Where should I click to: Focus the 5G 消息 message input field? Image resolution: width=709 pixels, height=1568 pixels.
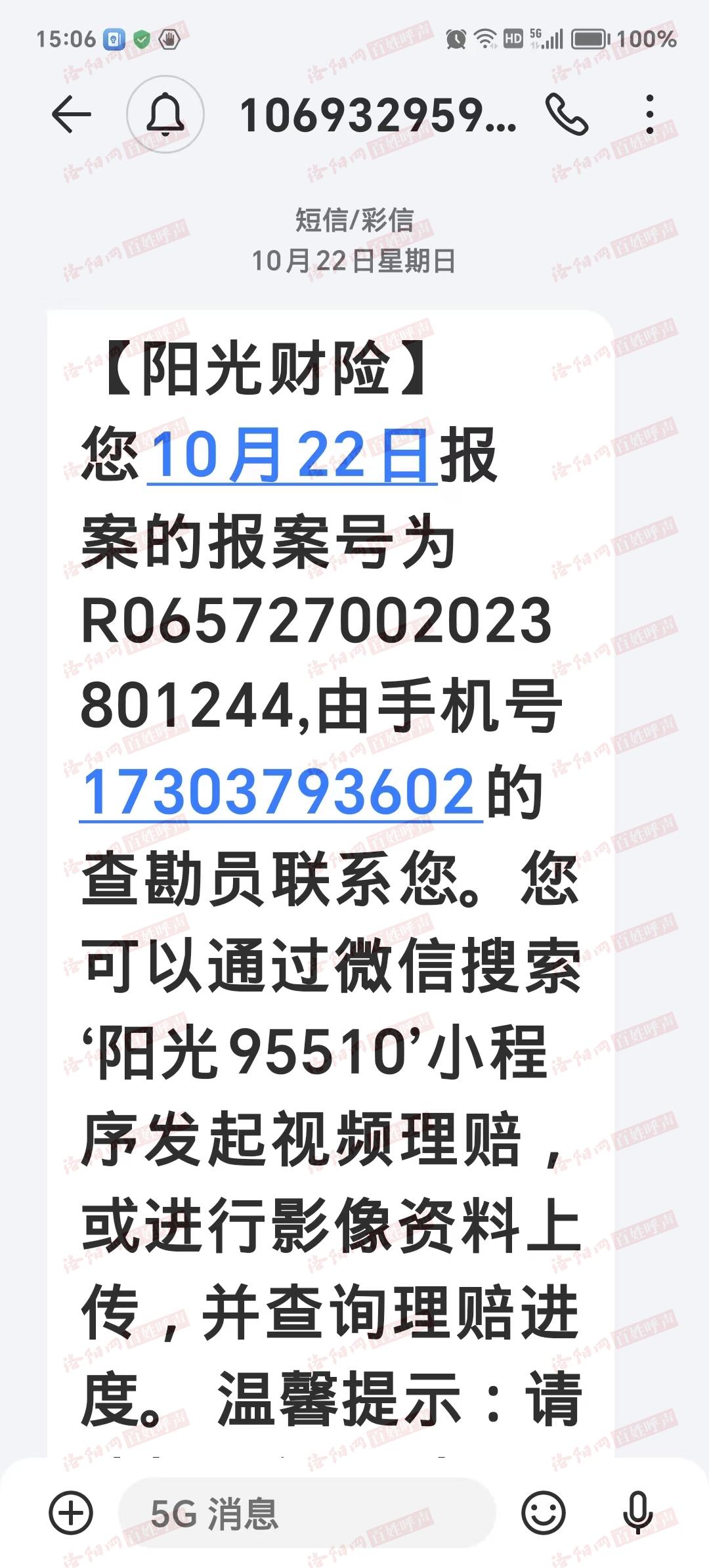coord(306,1513)
